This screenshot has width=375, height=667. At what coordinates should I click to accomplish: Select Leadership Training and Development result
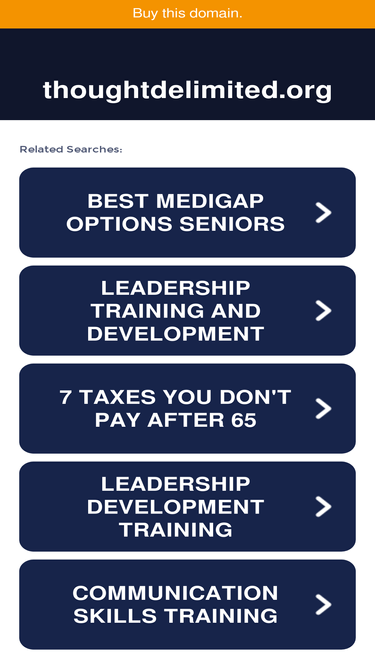click(x=188, y=311)
